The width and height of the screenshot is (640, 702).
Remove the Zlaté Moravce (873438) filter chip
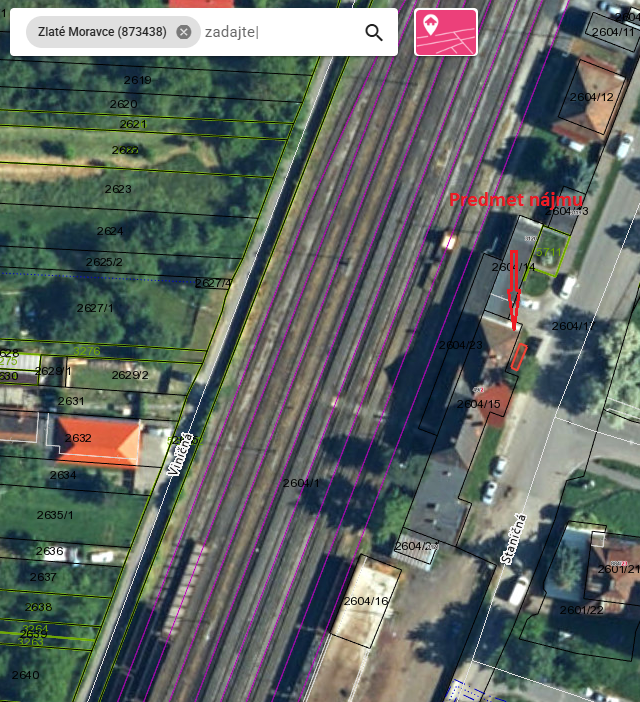(183, 32)
